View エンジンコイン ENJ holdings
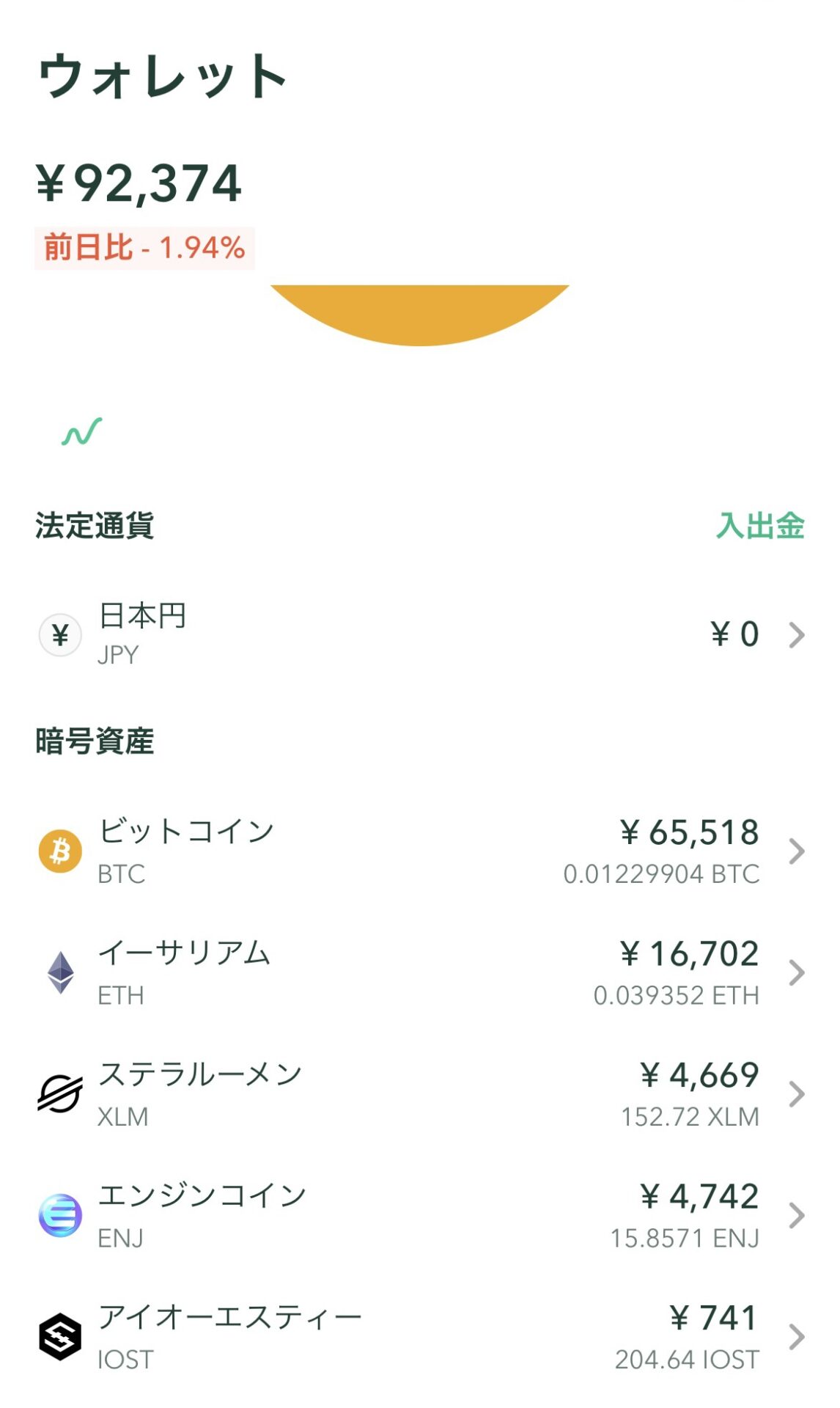Image resolution: width=840 pixels, height=1408 pixels. (x=420, y=1216)
